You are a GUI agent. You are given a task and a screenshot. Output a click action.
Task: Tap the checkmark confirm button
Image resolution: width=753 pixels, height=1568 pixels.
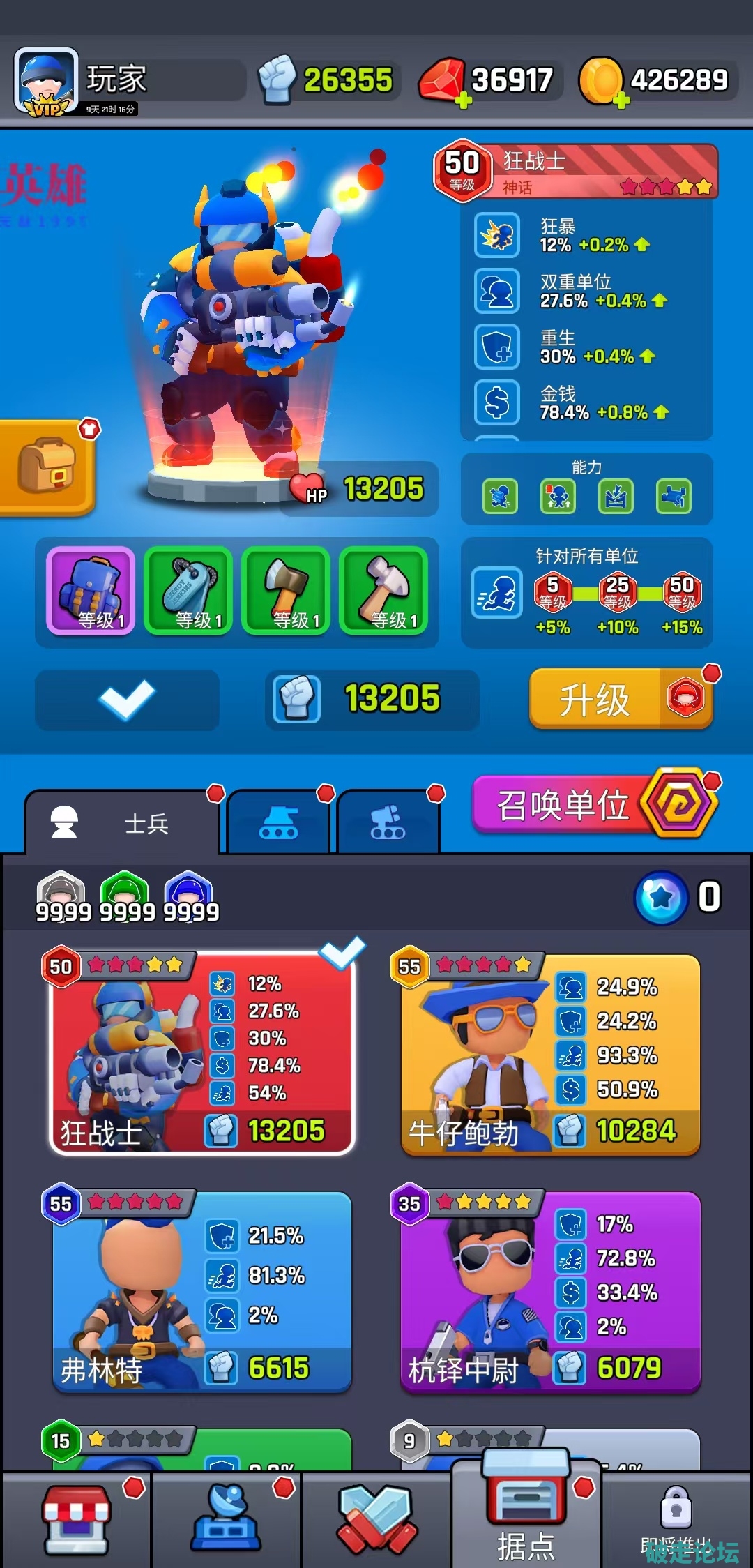127,699
